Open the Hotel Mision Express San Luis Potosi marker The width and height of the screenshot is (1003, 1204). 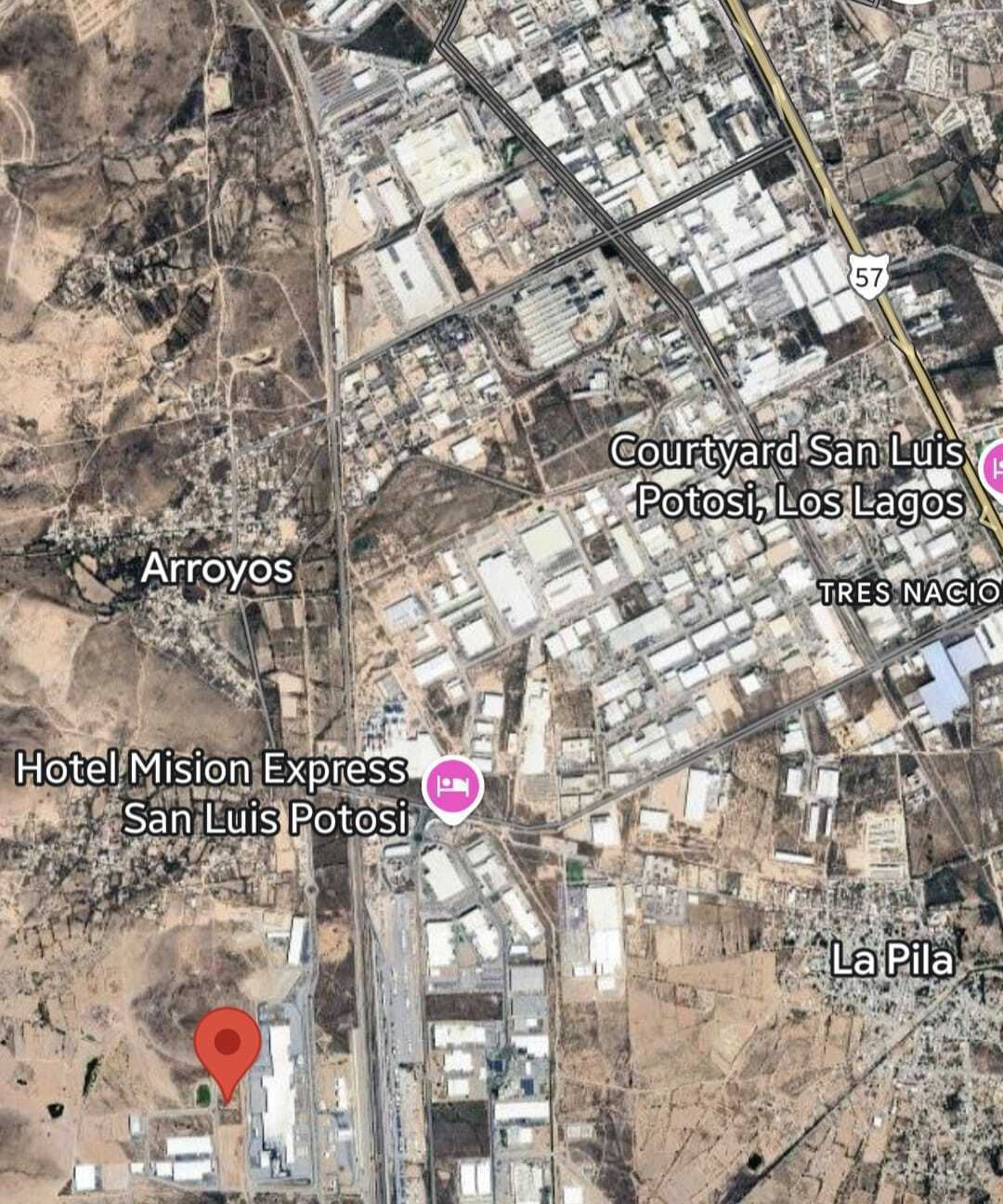click(x=451, y=785)
